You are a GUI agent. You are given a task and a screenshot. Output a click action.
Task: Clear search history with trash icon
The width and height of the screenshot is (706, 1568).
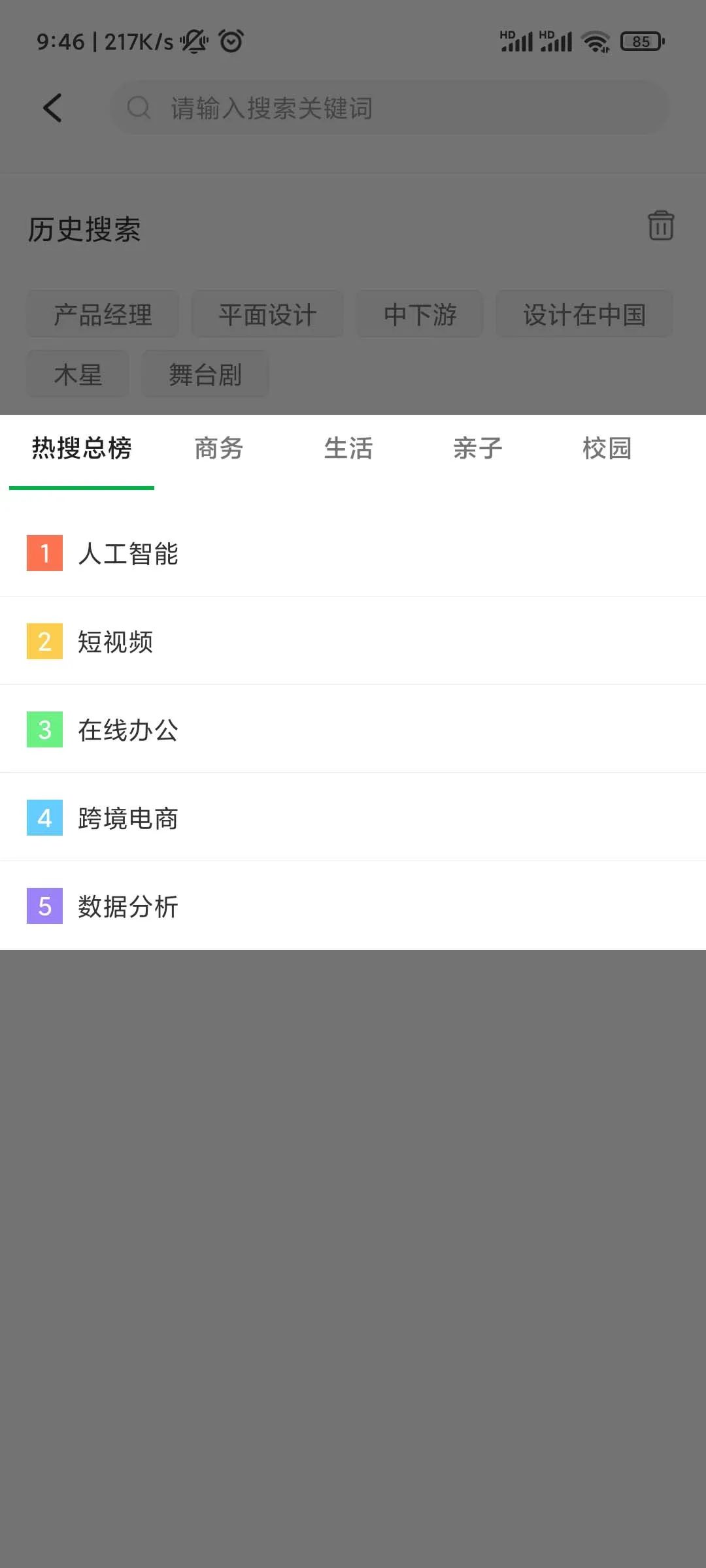pyautogui.click(x=660, y=226)
